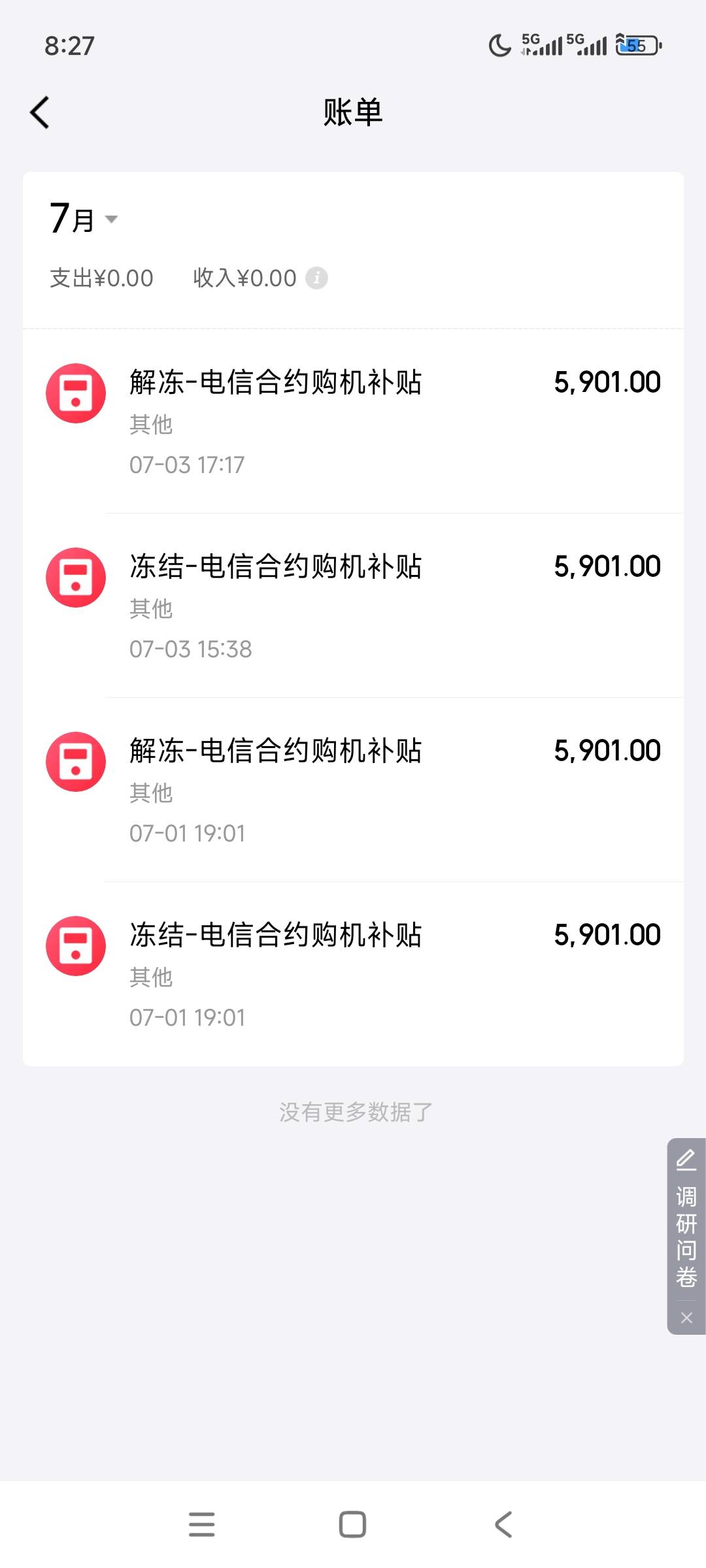Dismiss the 调研问卷 floating widget

686,1318
